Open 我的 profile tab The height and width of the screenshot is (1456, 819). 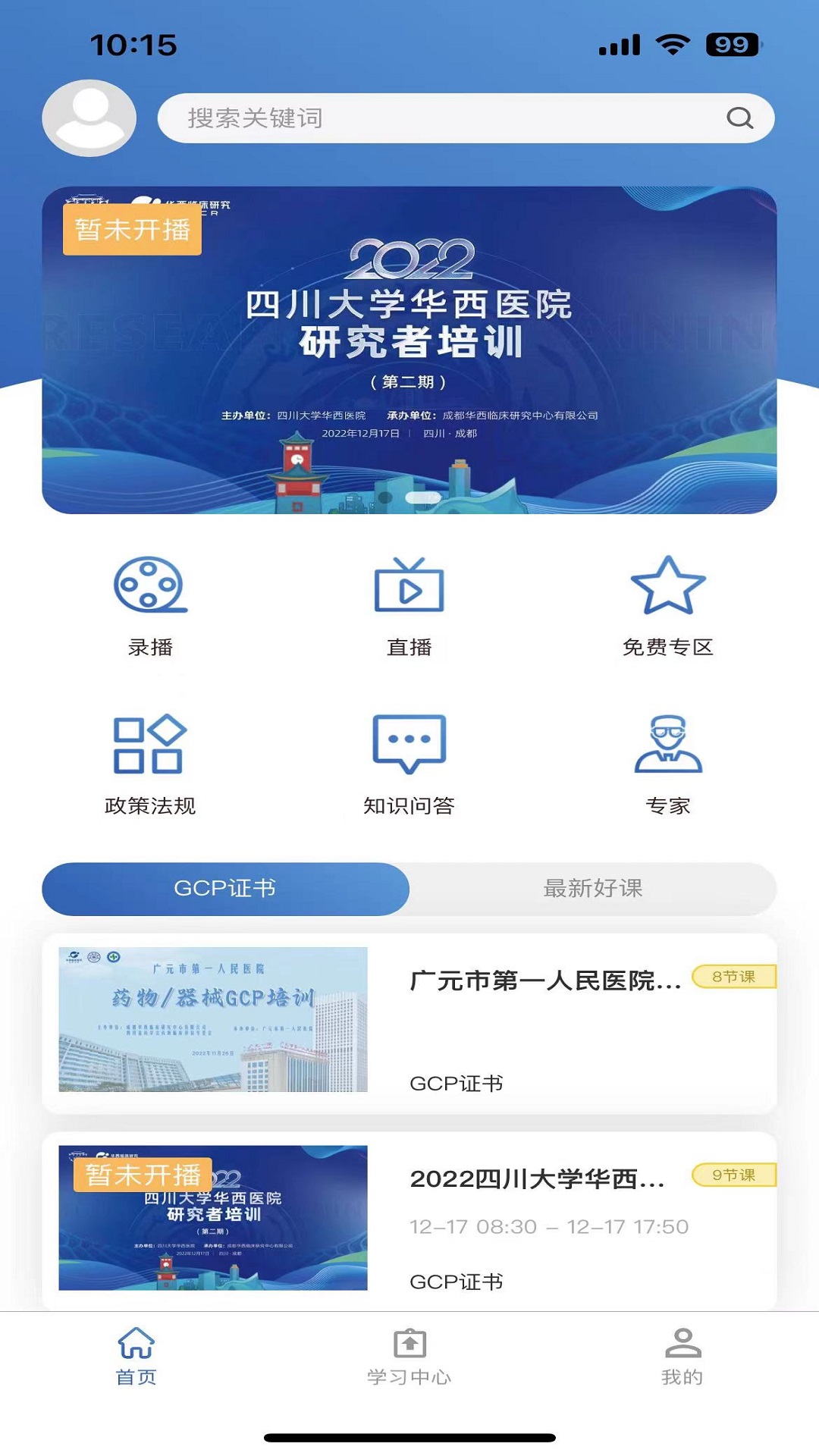(x=682, y=1357)
